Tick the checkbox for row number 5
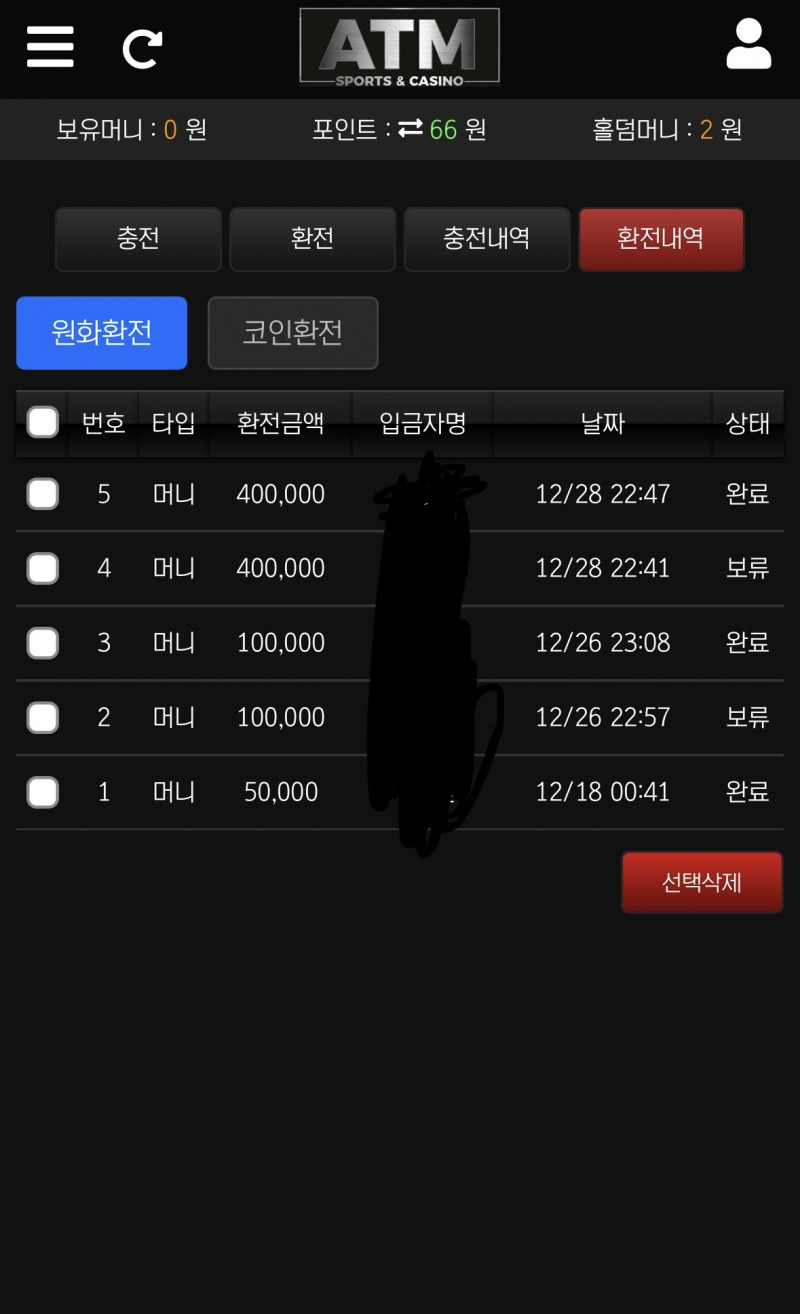This screenshot has width=800, height=1314. click(x=42, y=494)
